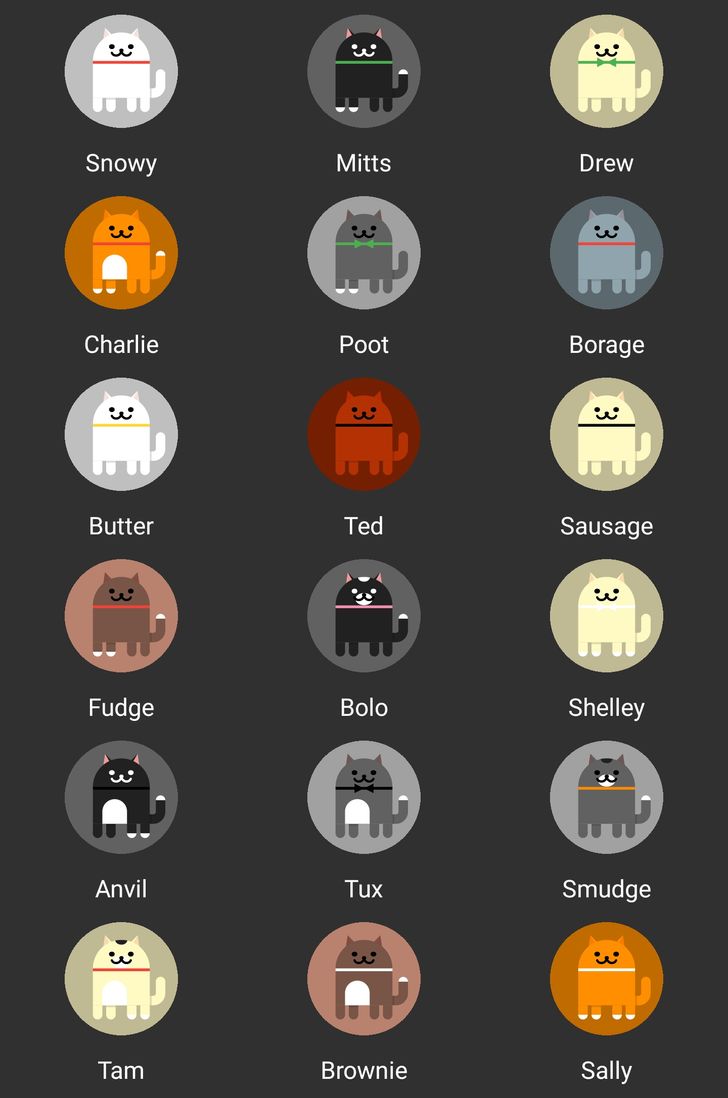Open the cat named Brownie
The width and height of the screenshot is (728, 1098).
point(364,979)
